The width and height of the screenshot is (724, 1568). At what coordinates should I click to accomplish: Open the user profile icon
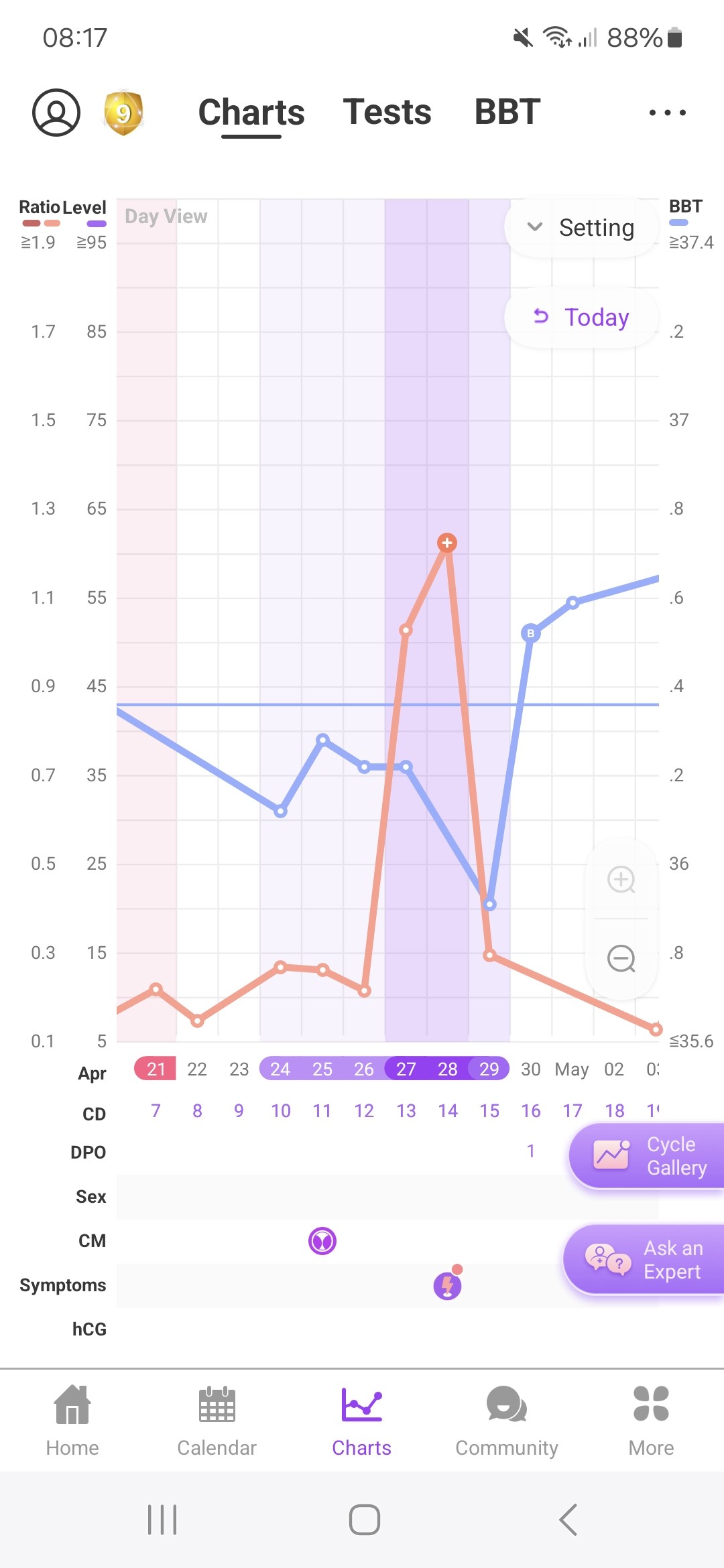pos(56,112)
